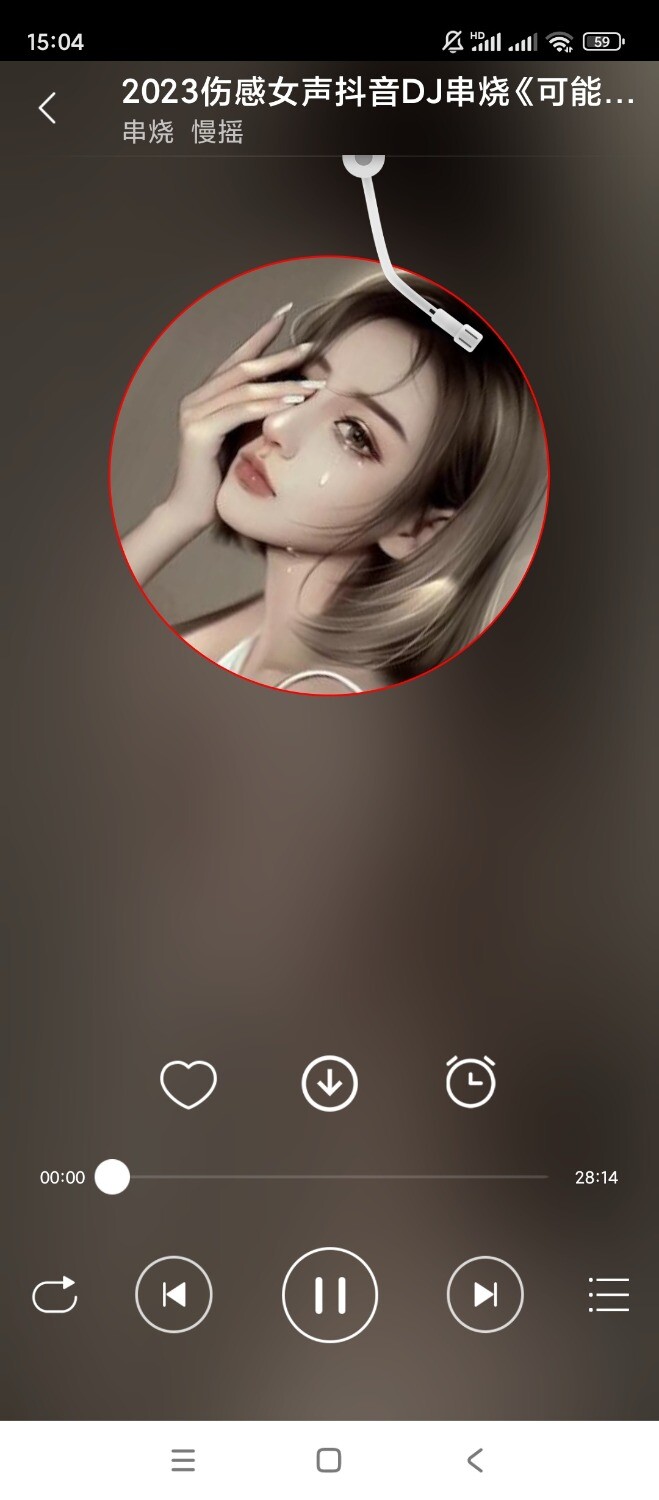Viewport: 659px width, 1500px height.
Task: Go back using the top-left arrow
Action: [46, 108]
